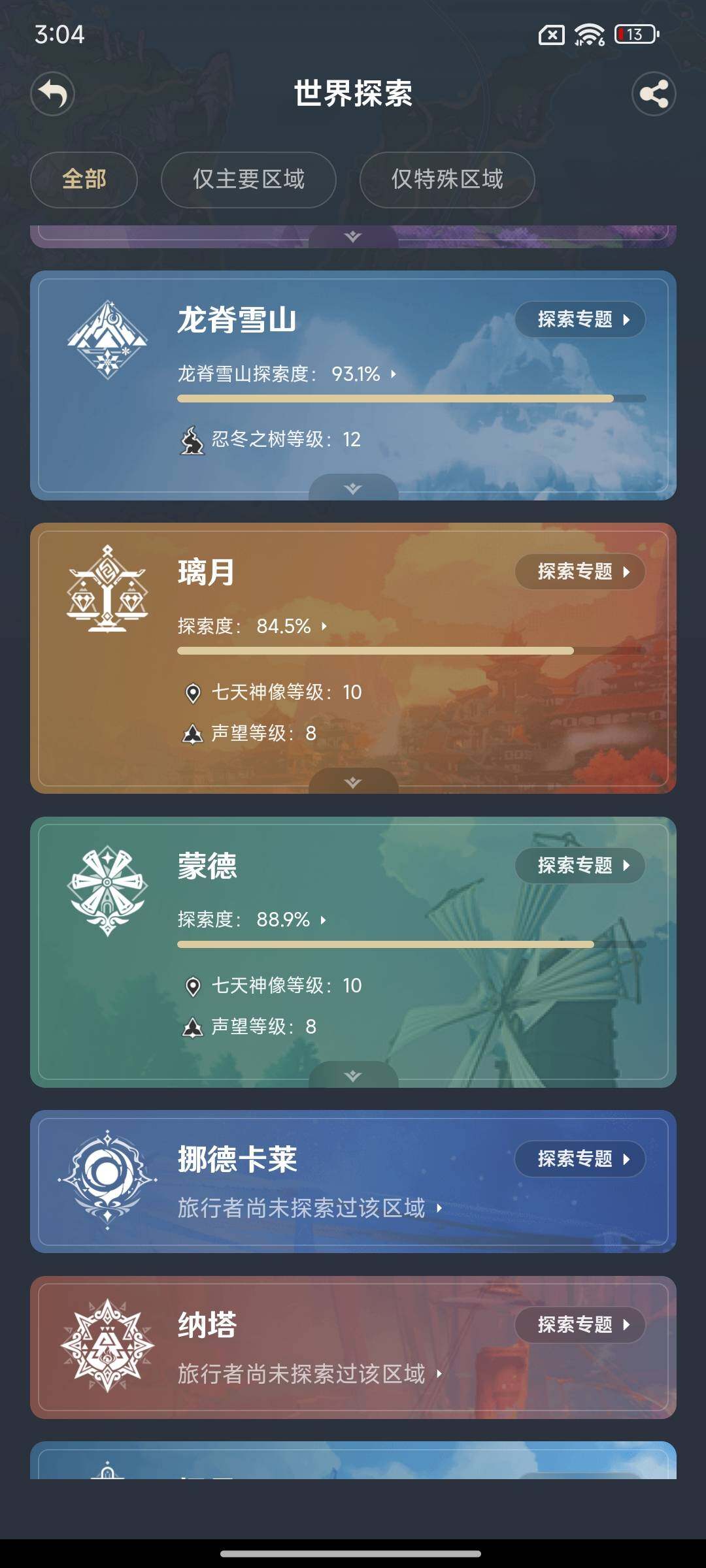Click the Frostbearing Tree icon on Dragonspine card
This screenshot has width=706, height=1568.
(x=193, y=440)
